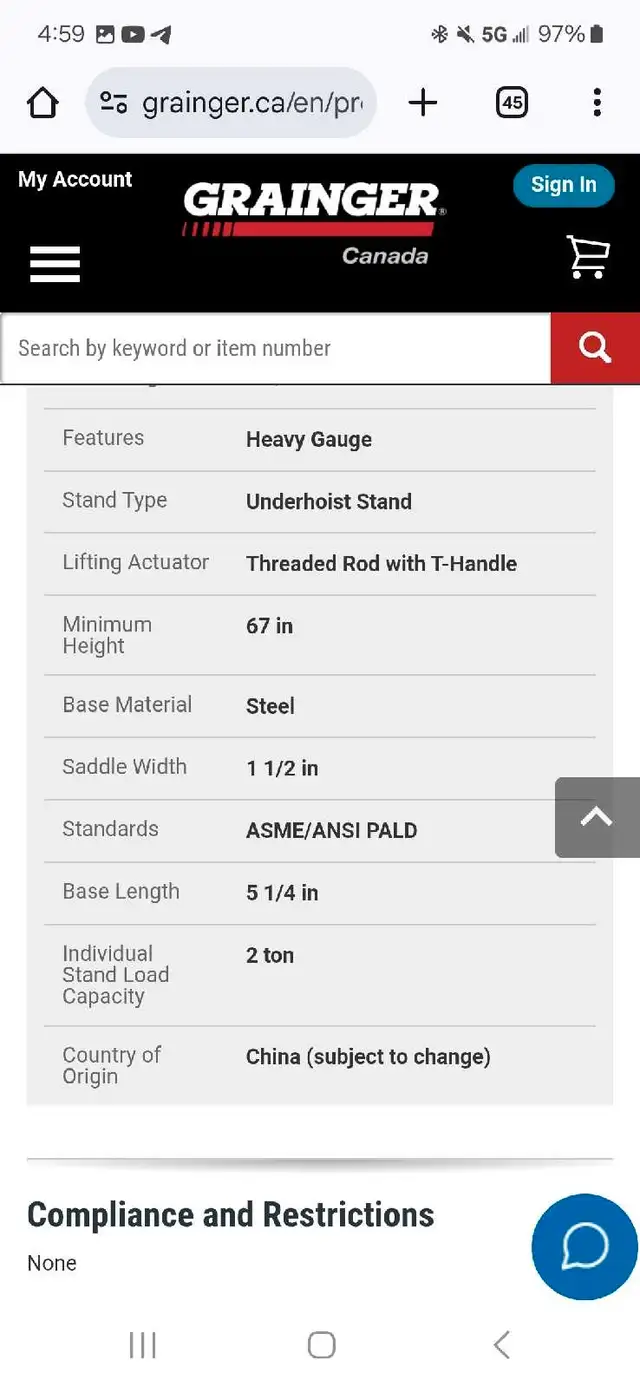The image size is (640, 1388).
Task: Open recent apps from the navigation bar
Action: 143,1345
